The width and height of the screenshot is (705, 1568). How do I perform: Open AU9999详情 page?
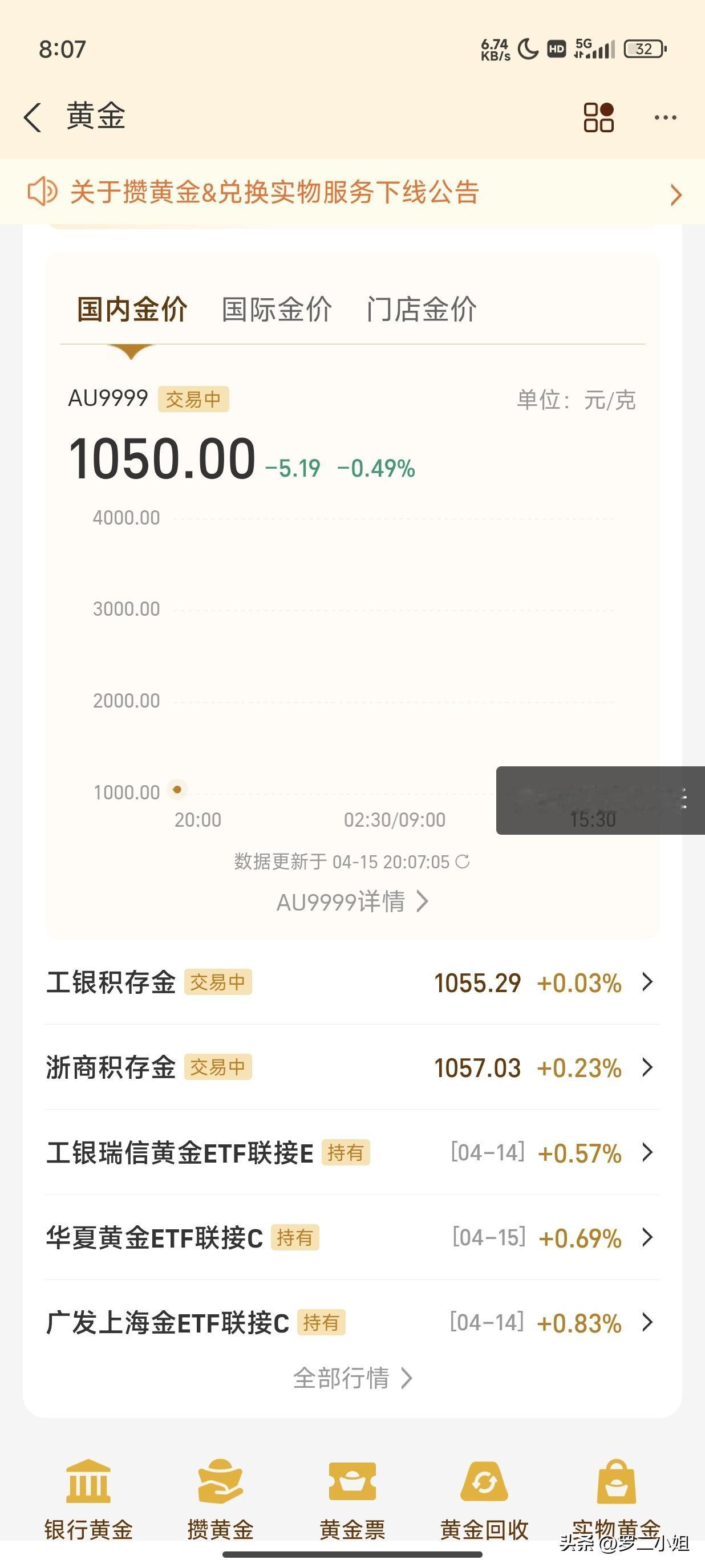[352, 901]
